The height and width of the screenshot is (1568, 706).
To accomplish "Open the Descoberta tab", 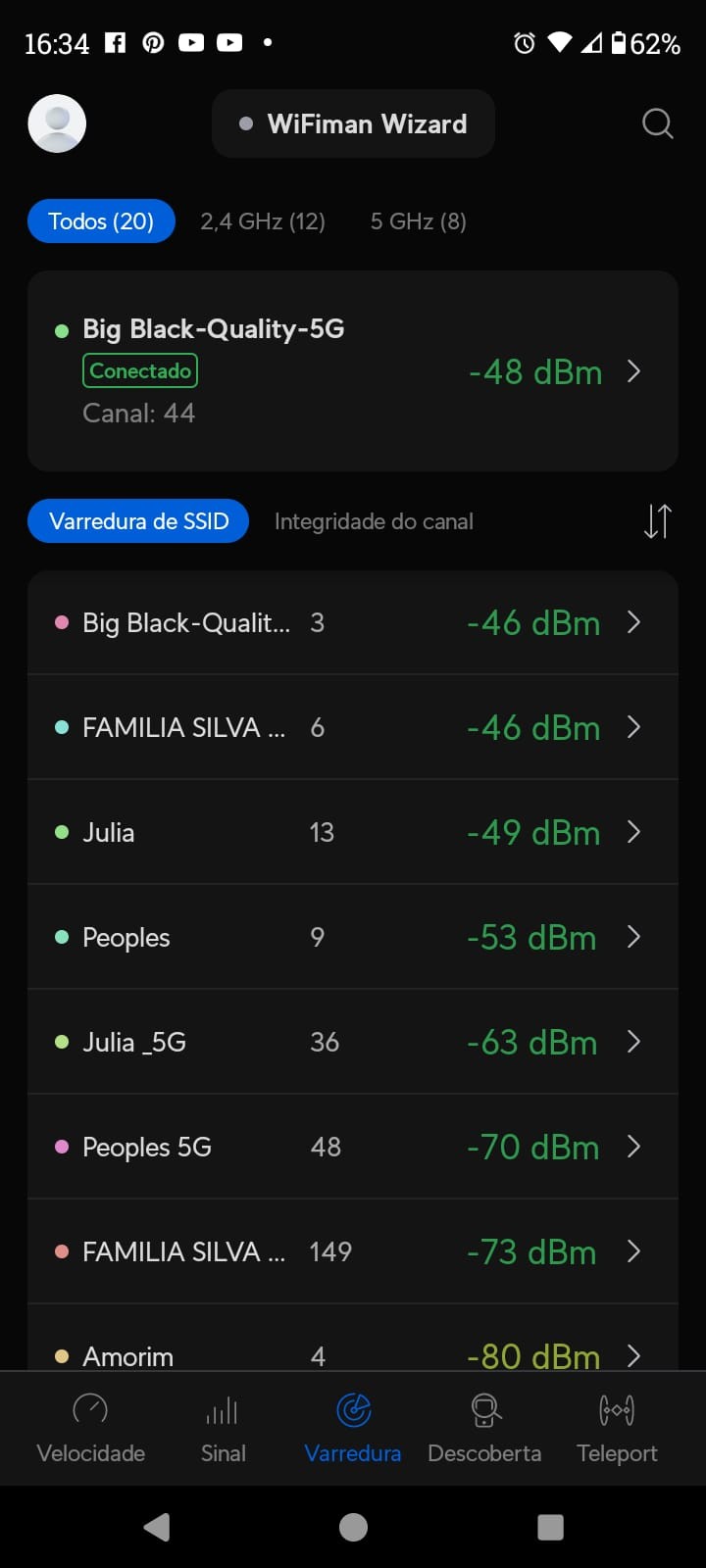I will (x=484, y=1428).
